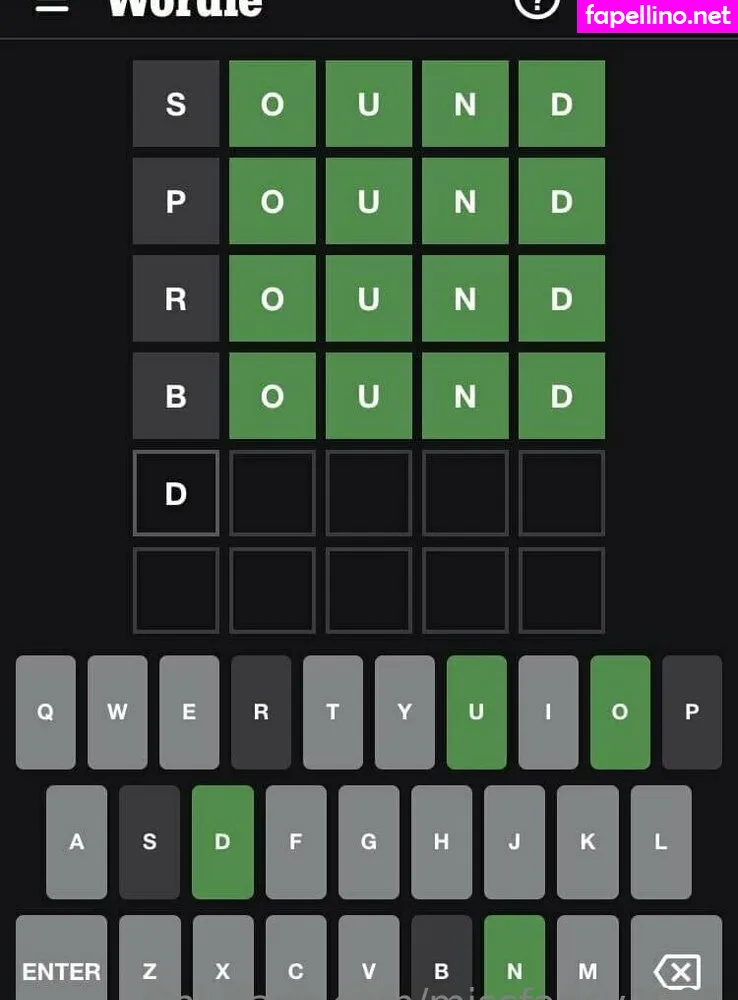Tap the green letter U key

point(476,712)
